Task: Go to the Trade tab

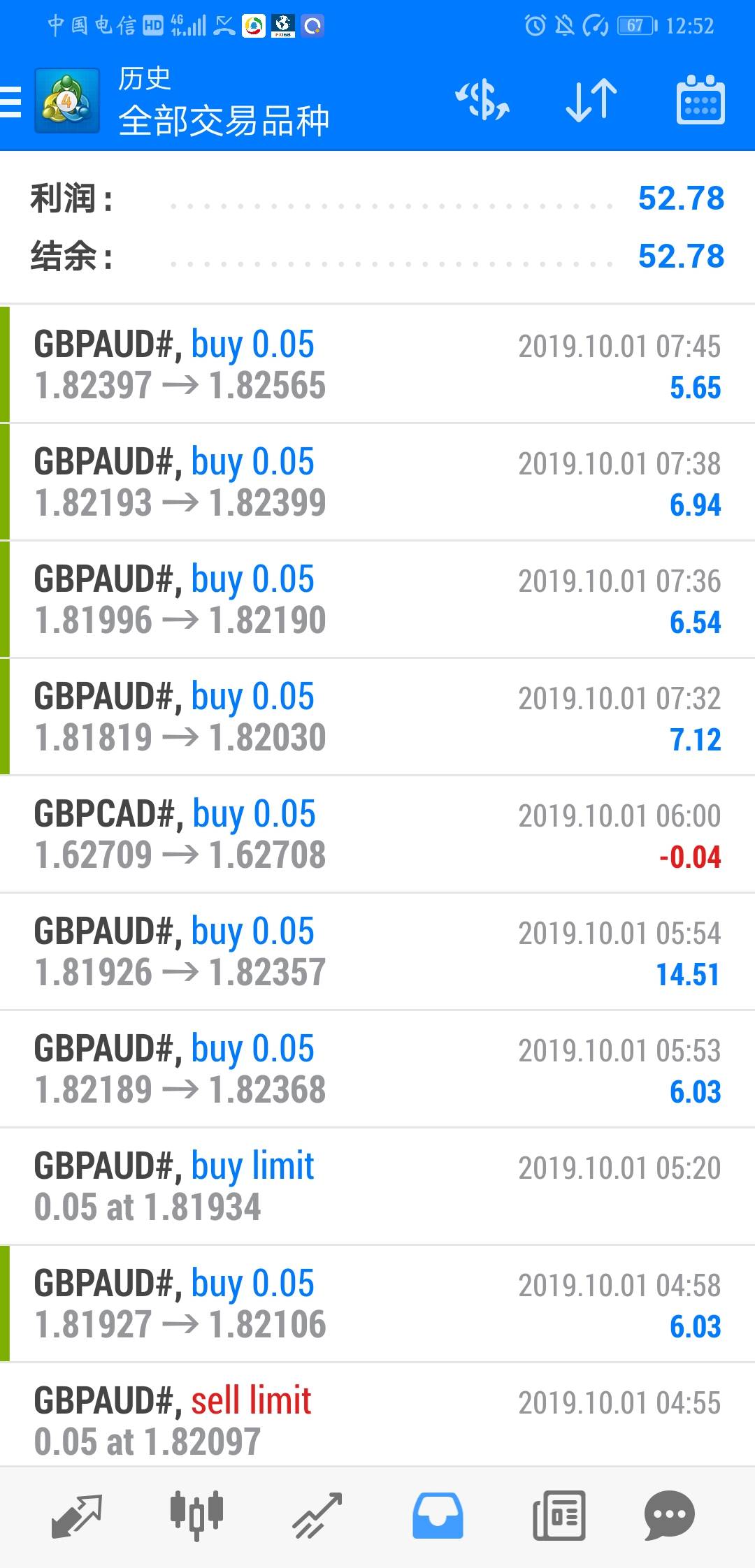Action: pyautogui.click(x=317, y=1516)
